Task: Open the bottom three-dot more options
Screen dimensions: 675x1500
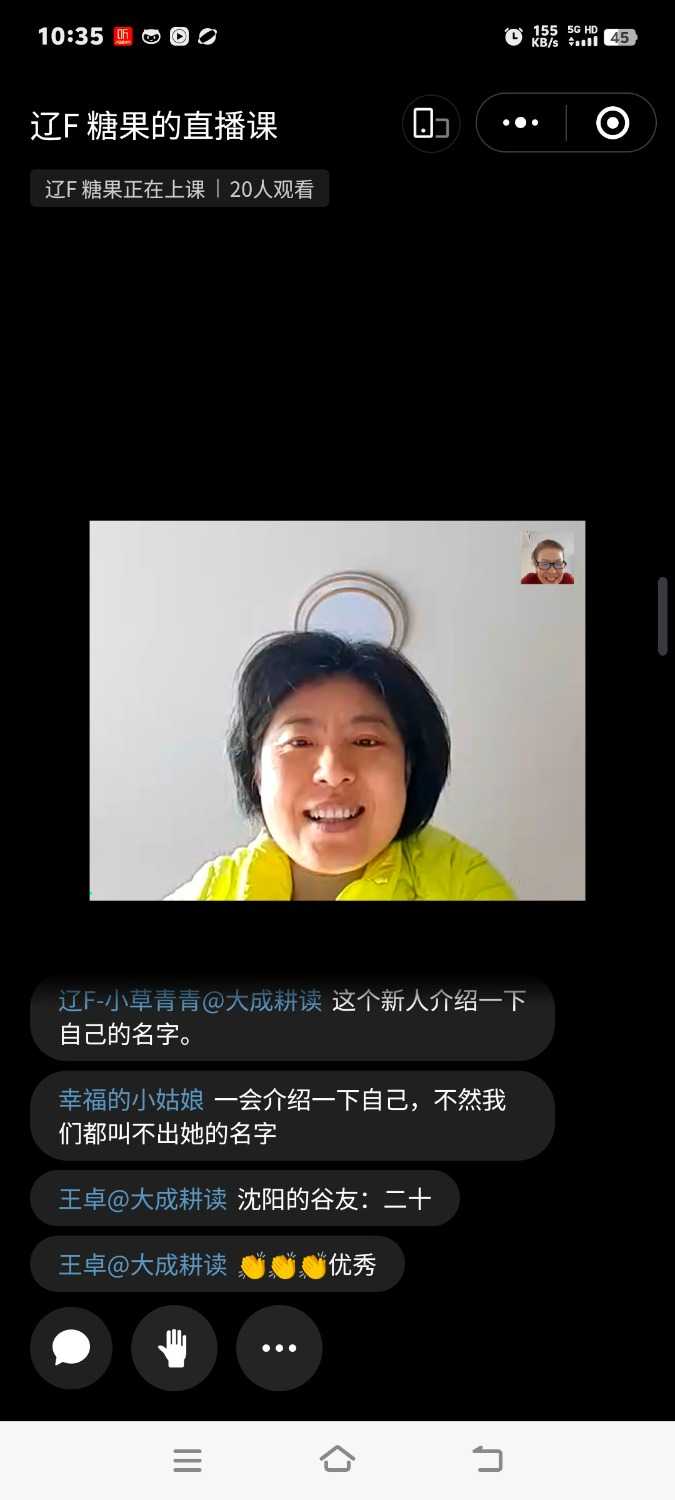Action: [279, 1348]
